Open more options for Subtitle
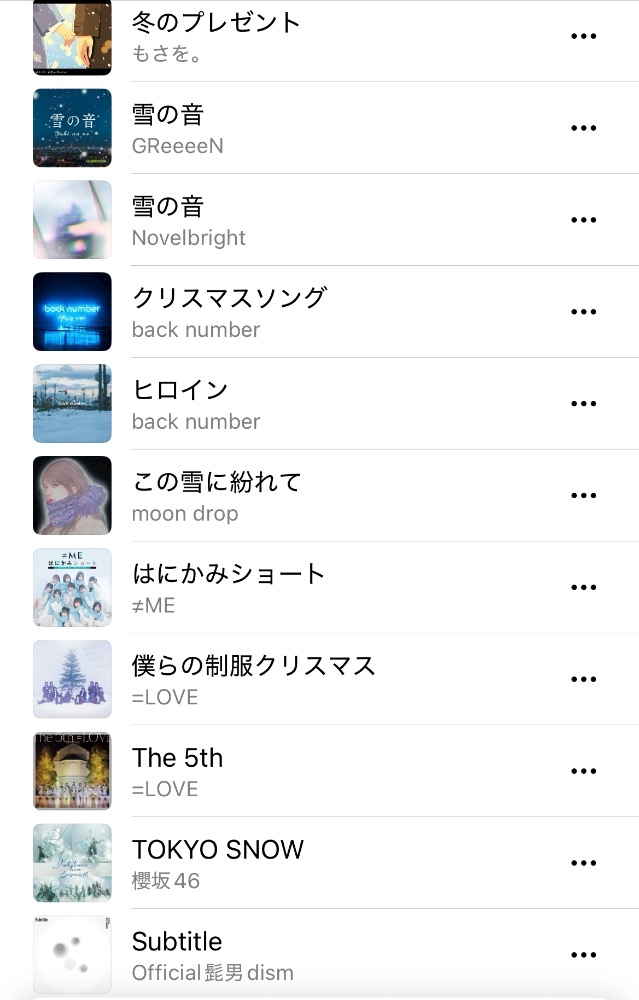 pos(583,955)
